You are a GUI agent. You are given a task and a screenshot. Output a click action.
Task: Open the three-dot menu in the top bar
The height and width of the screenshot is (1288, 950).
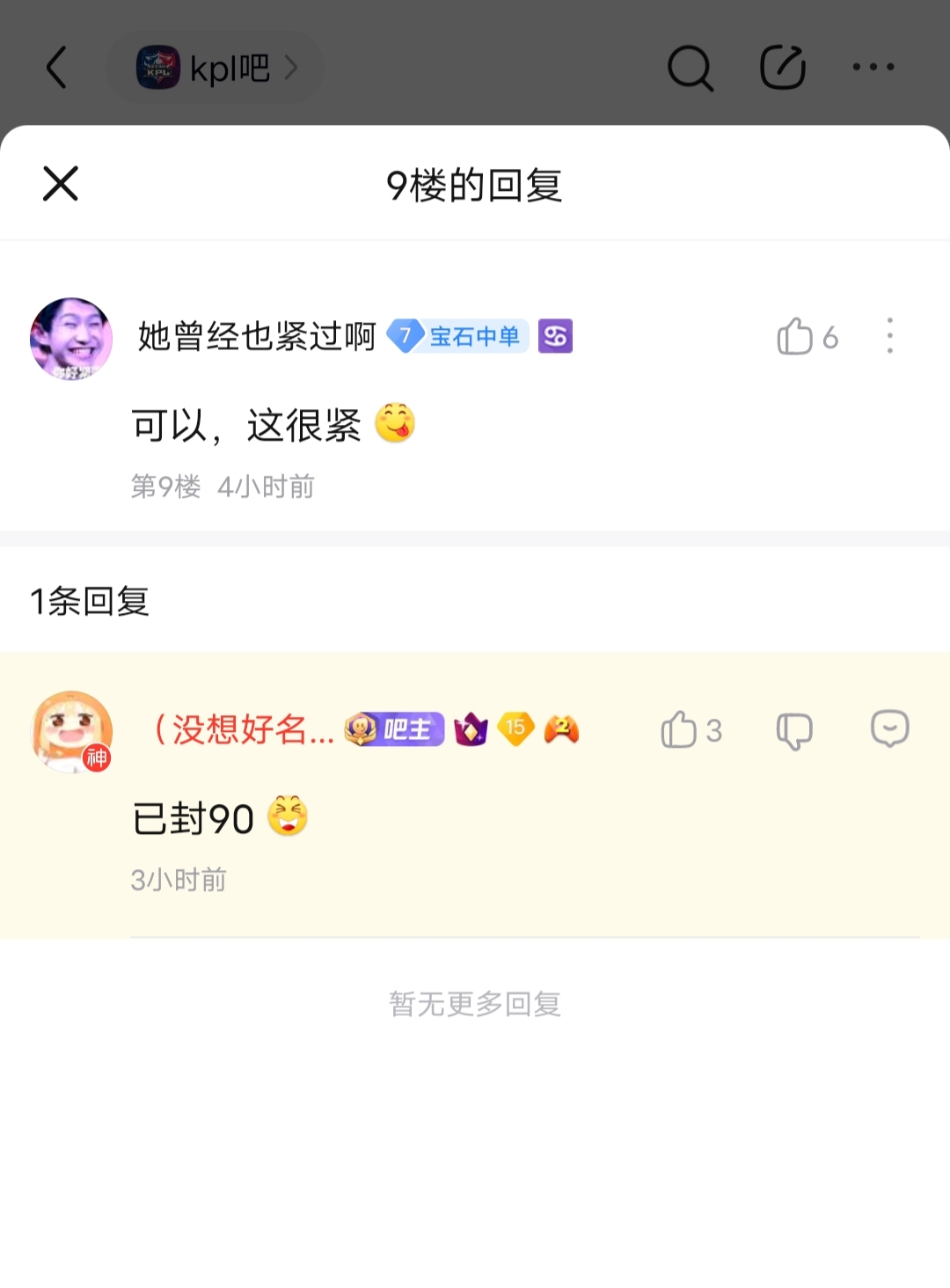point(873,67)
